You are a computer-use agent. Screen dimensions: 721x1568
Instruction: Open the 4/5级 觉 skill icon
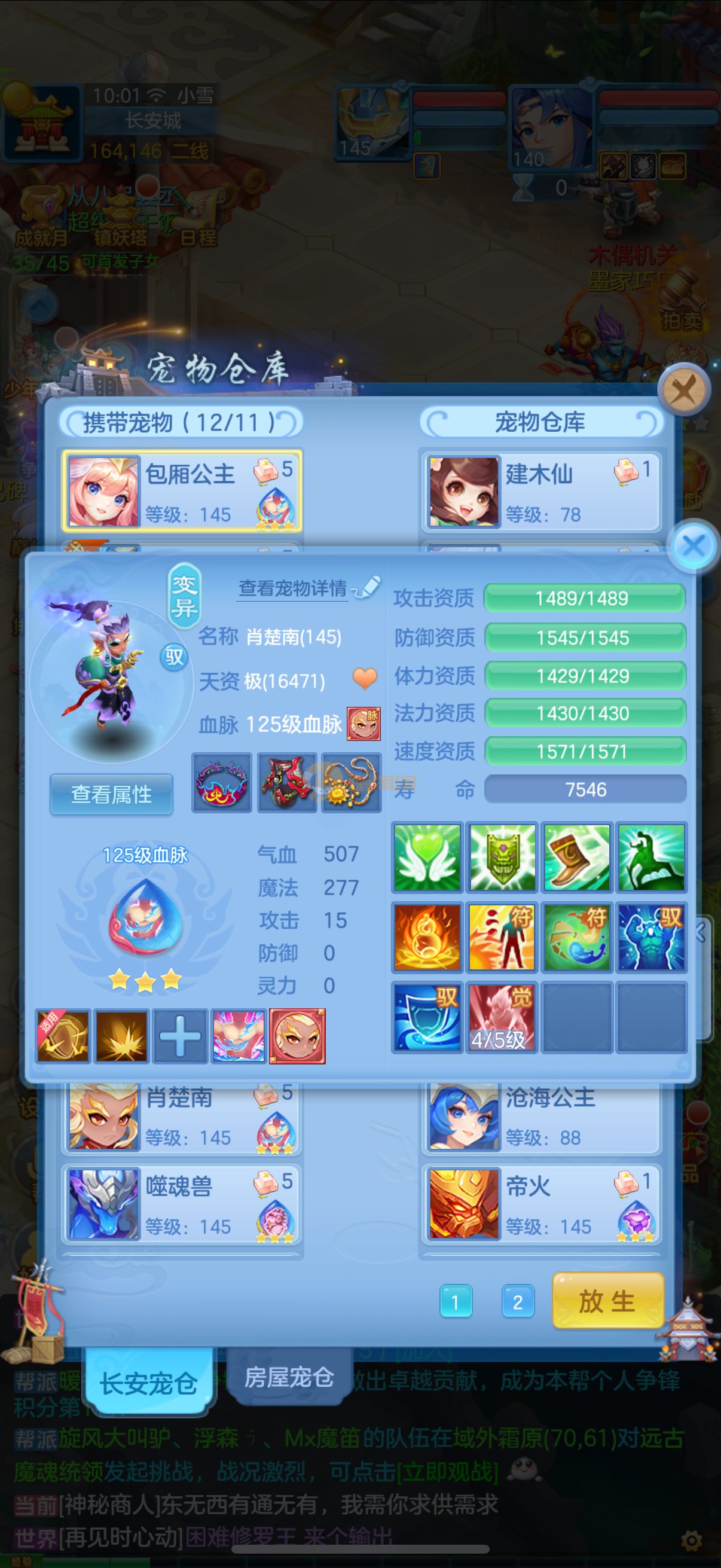point(502,1017)
